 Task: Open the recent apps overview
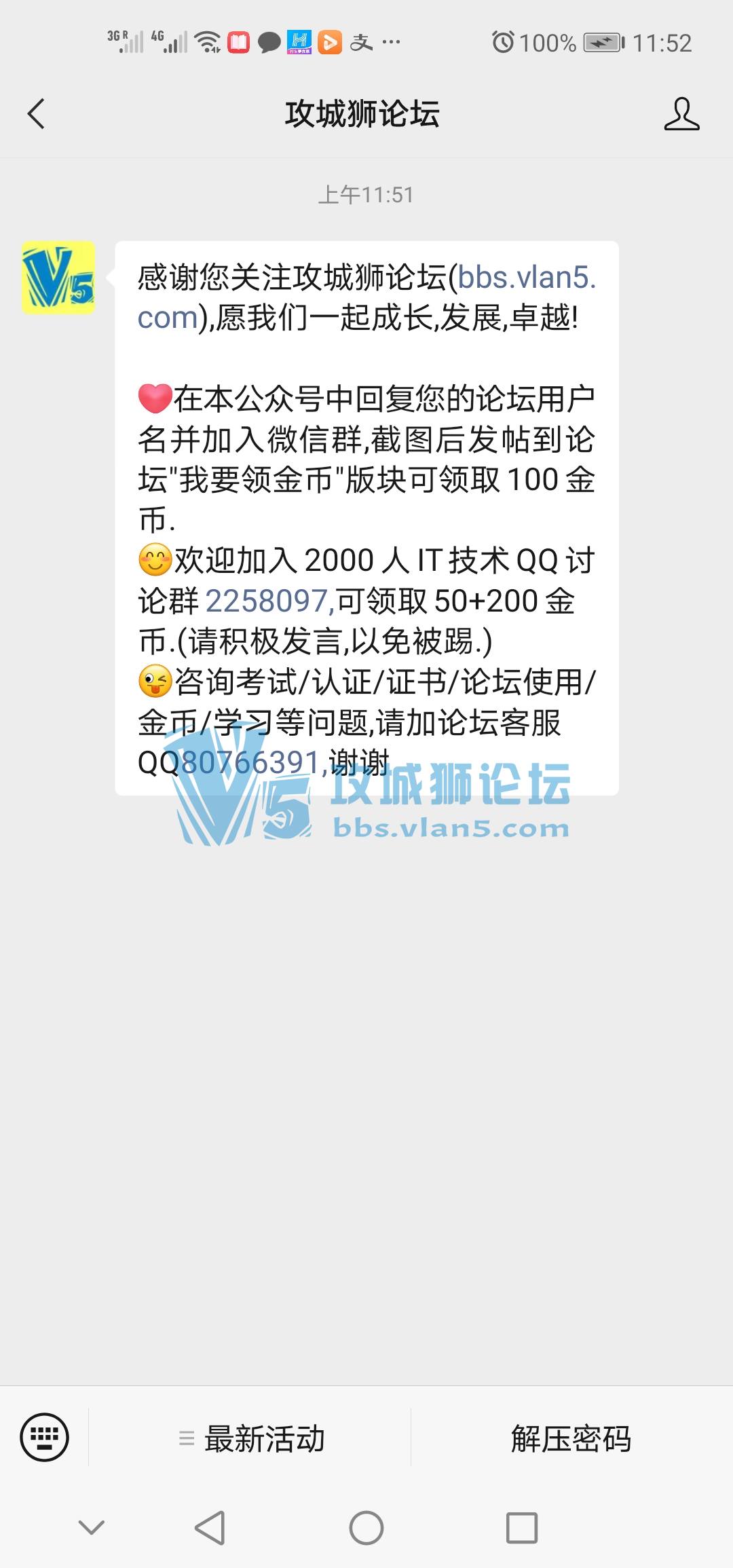coord(522,1528)
